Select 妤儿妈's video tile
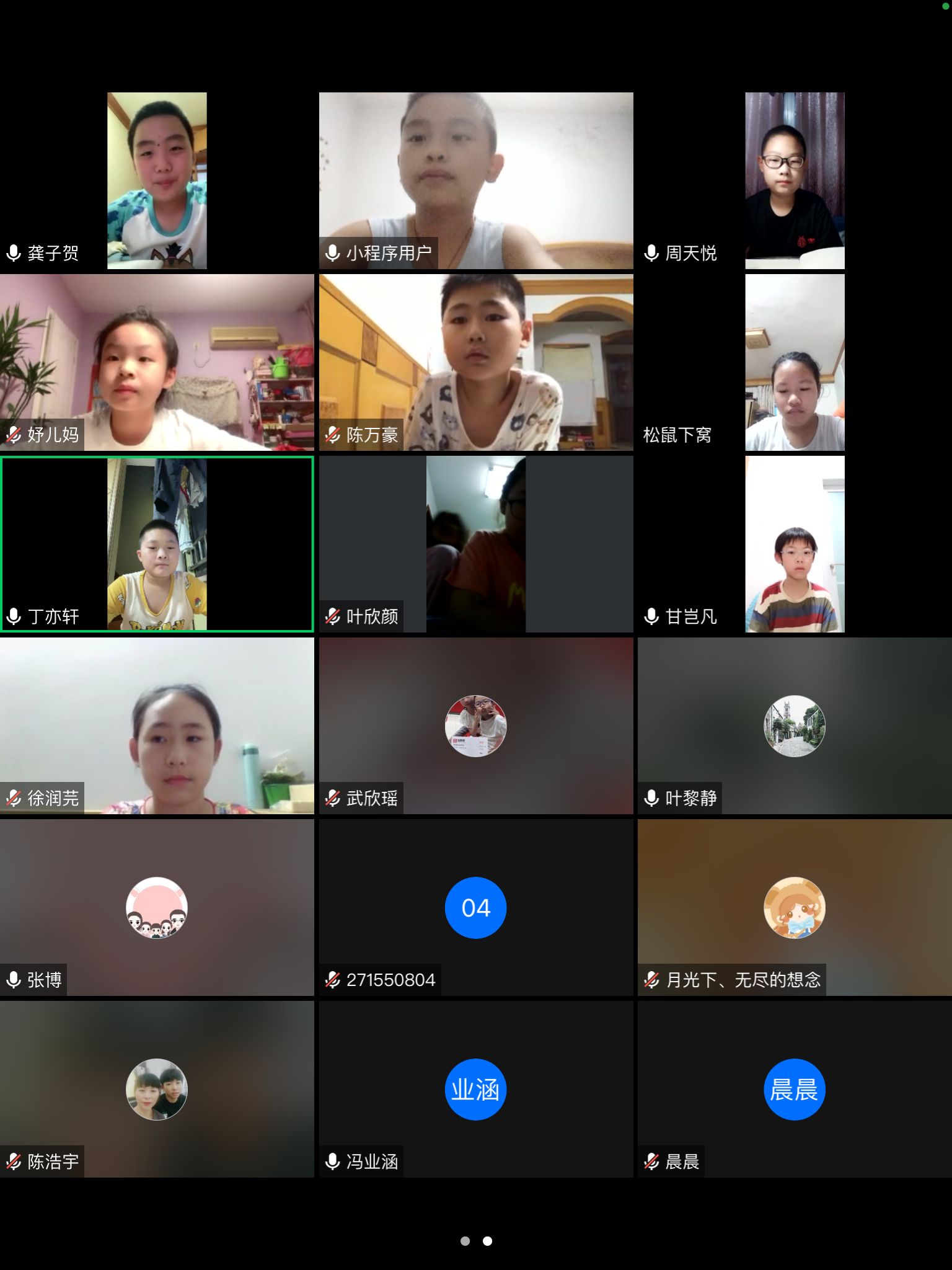Screen dimensions: 952x1270 157,362
